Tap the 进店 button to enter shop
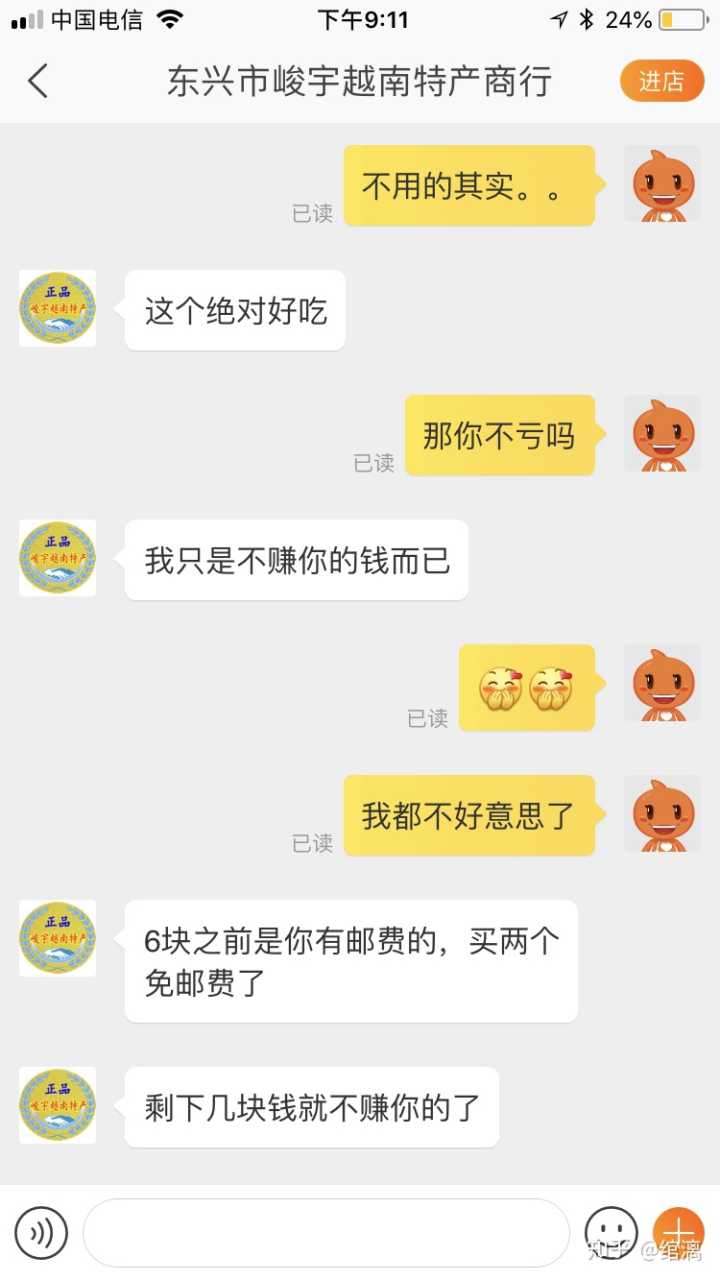The image size is (720, 1281). 662,81
